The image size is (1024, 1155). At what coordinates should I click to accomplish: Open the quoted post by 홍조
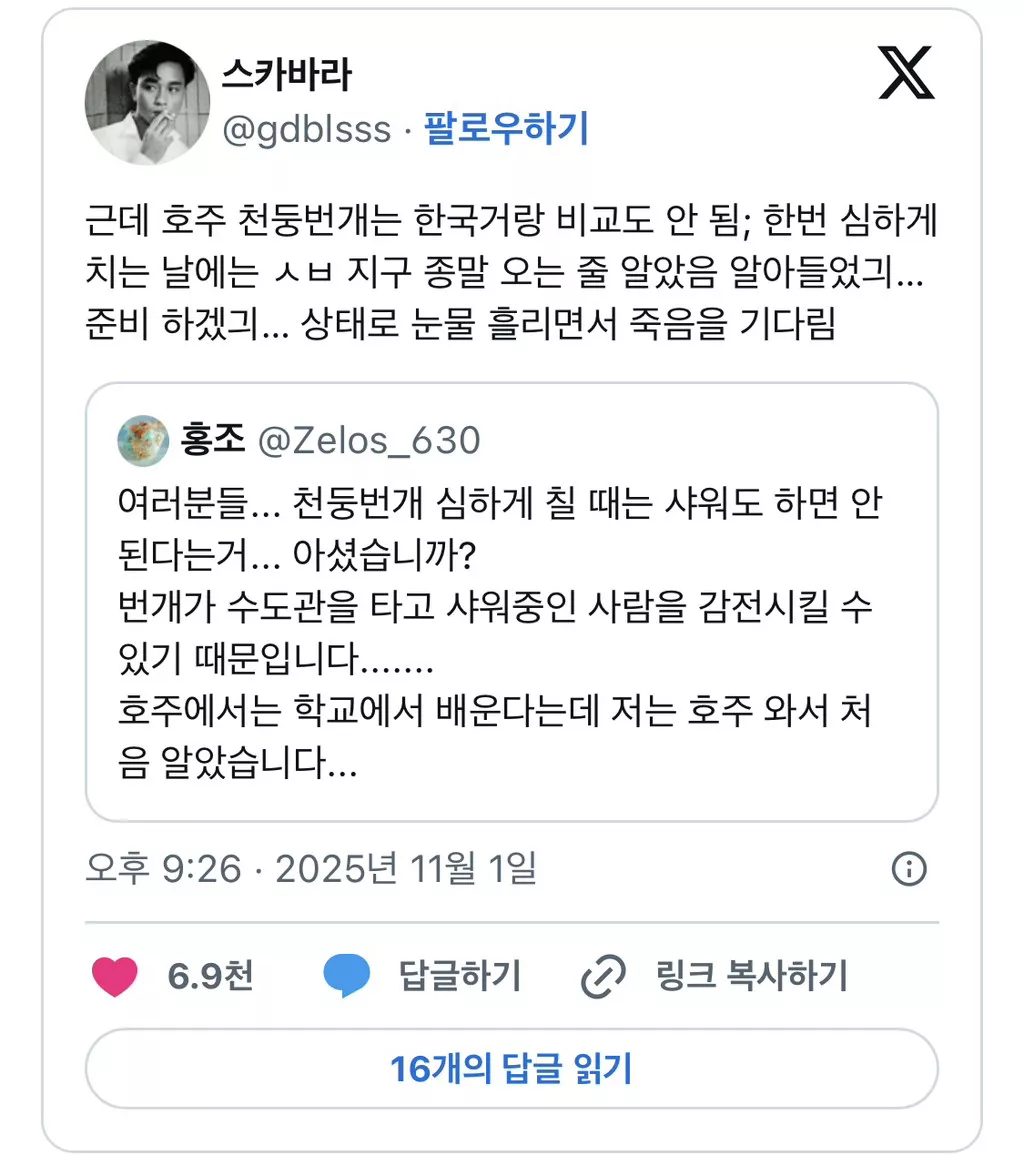tap(511, 601)
